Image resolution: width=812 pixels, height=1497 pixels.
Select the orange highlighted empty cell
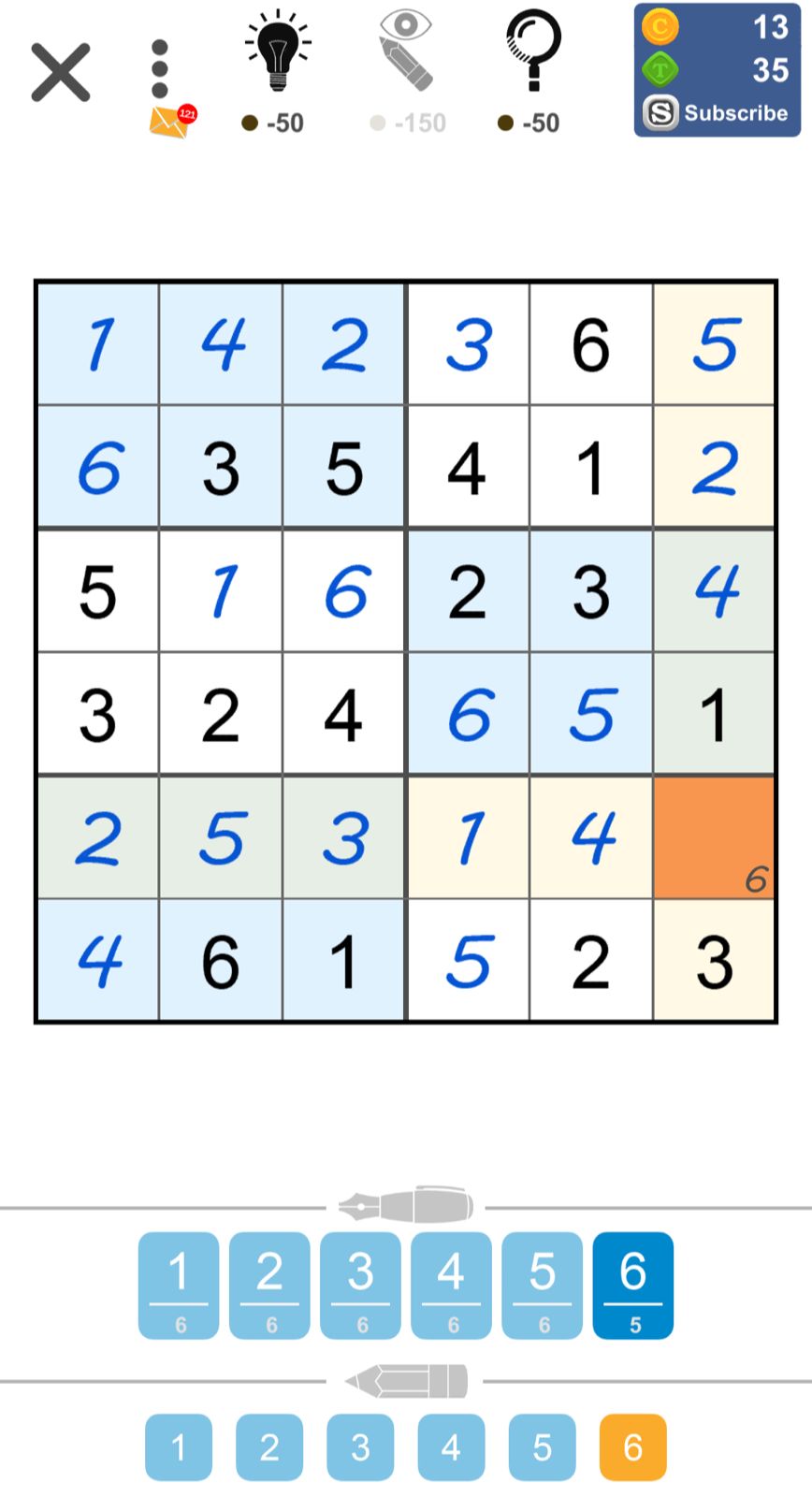(715, 837)
